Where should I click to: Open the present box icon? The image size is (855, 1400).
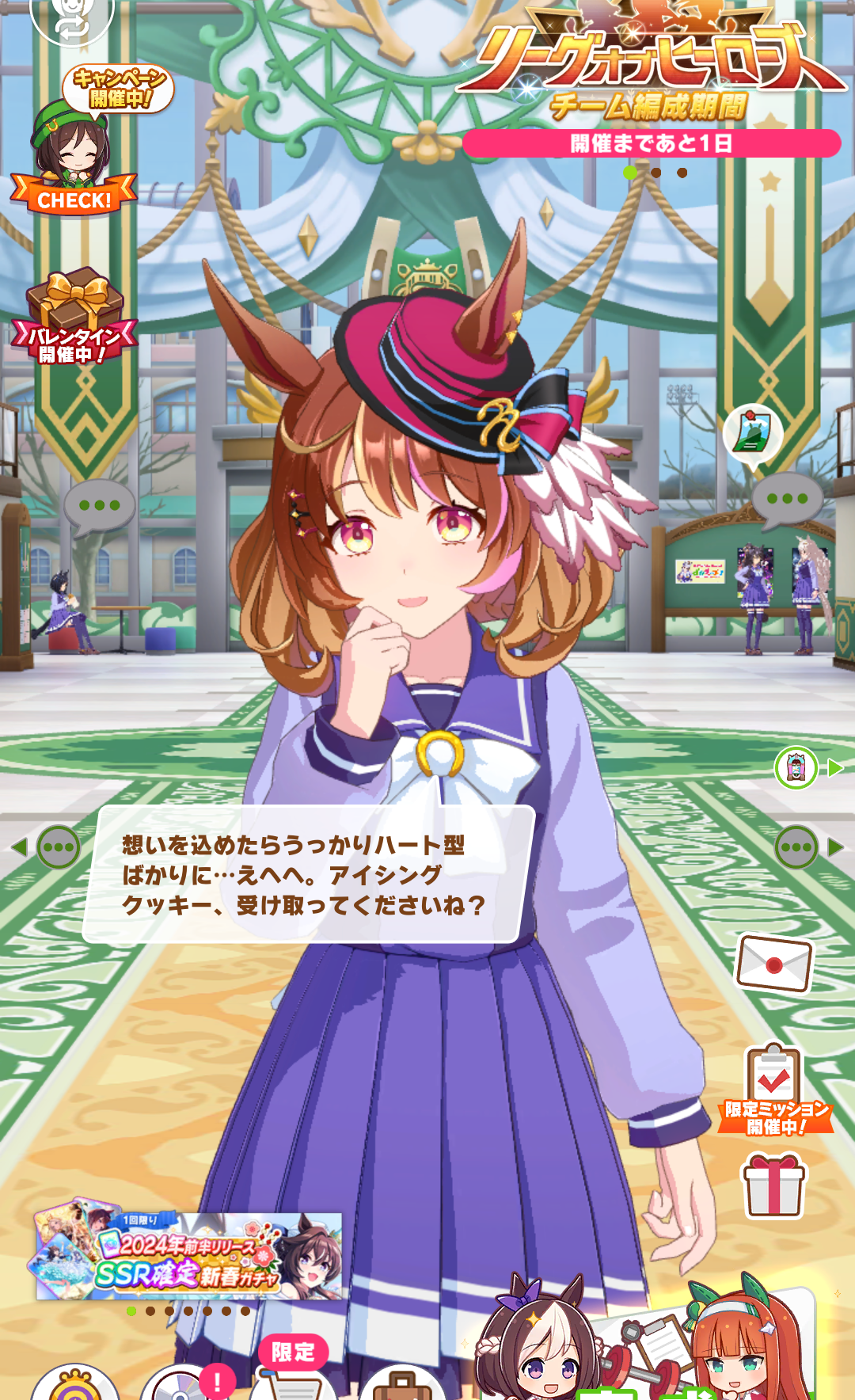pyautogui.click(x=773, y=1185)
